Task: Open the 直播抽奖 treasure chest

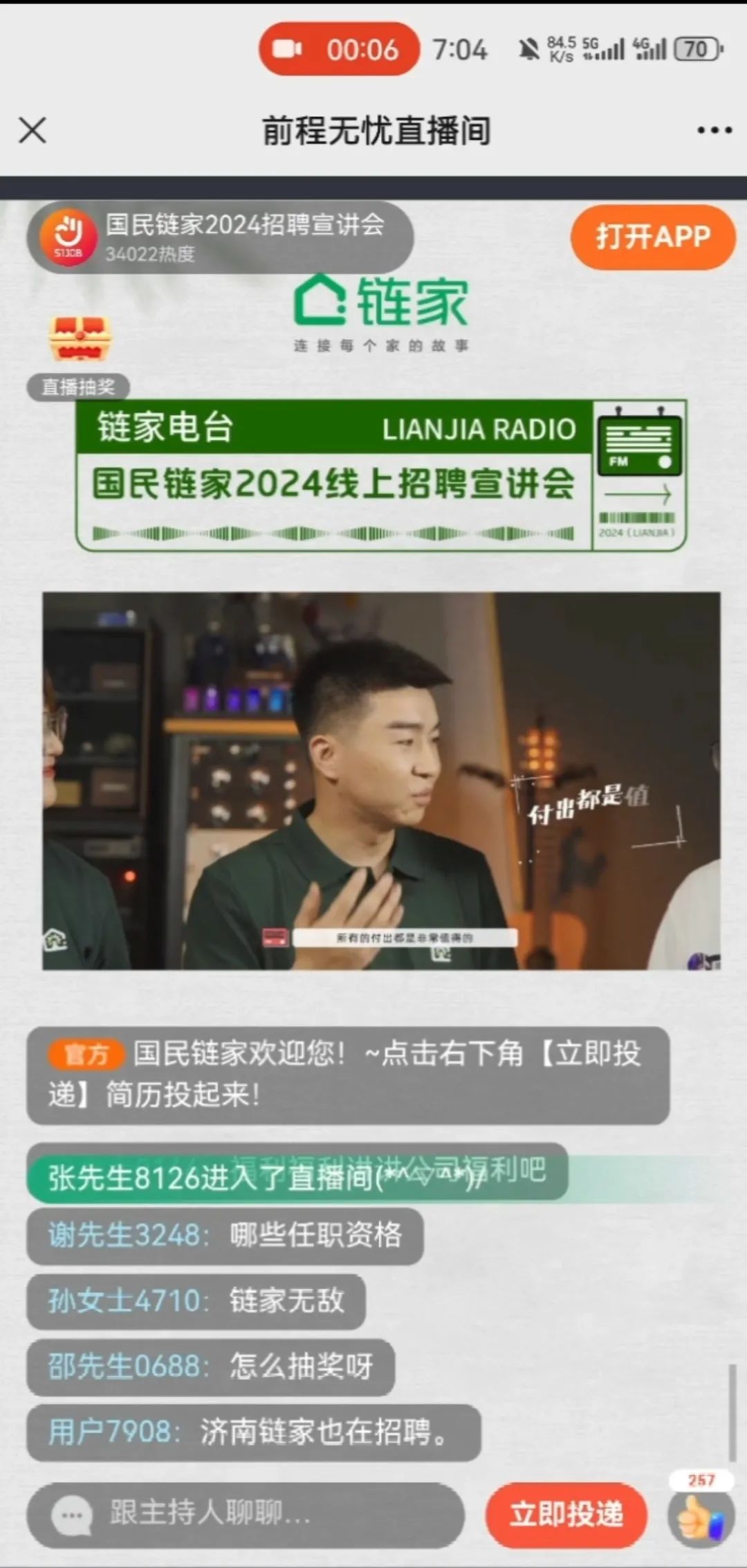Action: pyautogui.click(x=80, y=339)
